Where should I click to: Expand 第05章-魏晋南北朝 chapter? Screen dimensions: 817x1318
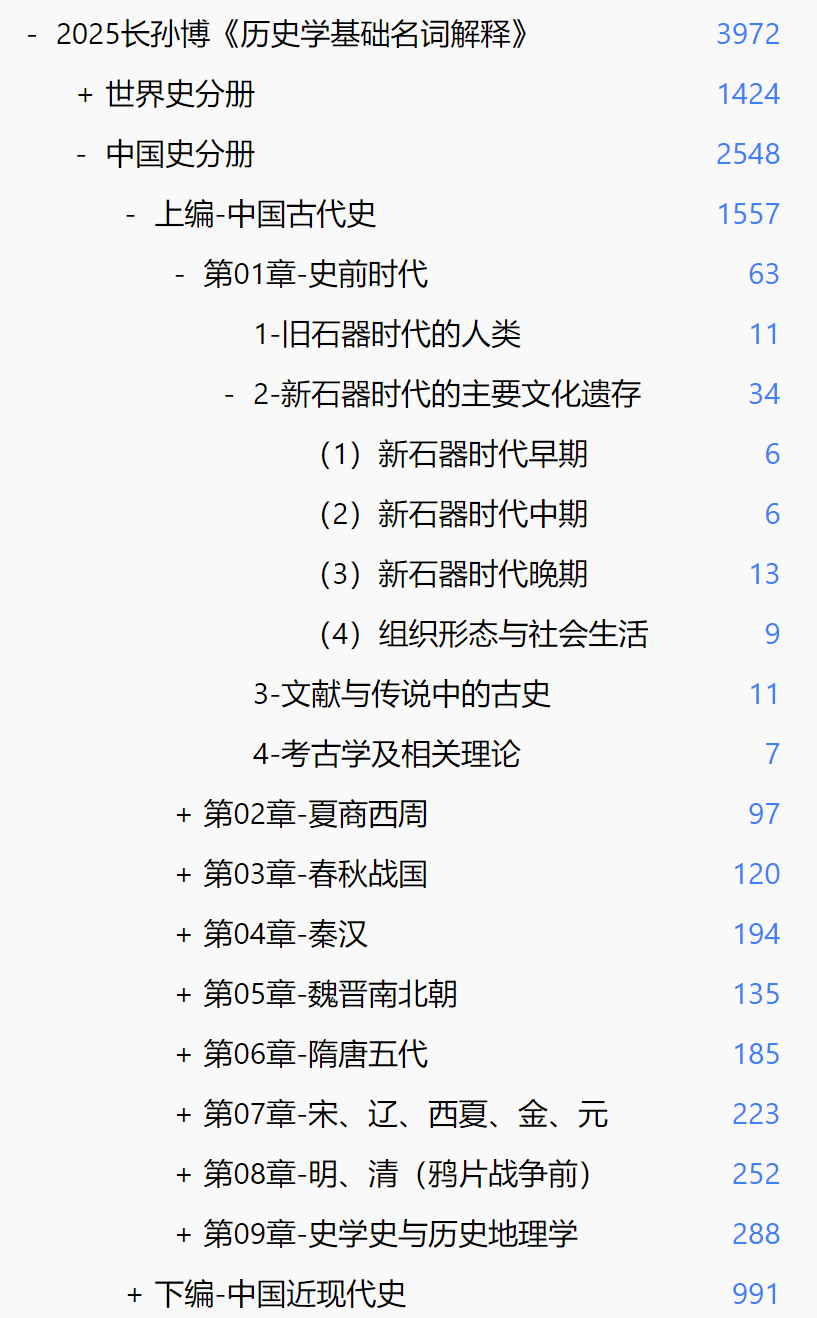coord(183,995)
